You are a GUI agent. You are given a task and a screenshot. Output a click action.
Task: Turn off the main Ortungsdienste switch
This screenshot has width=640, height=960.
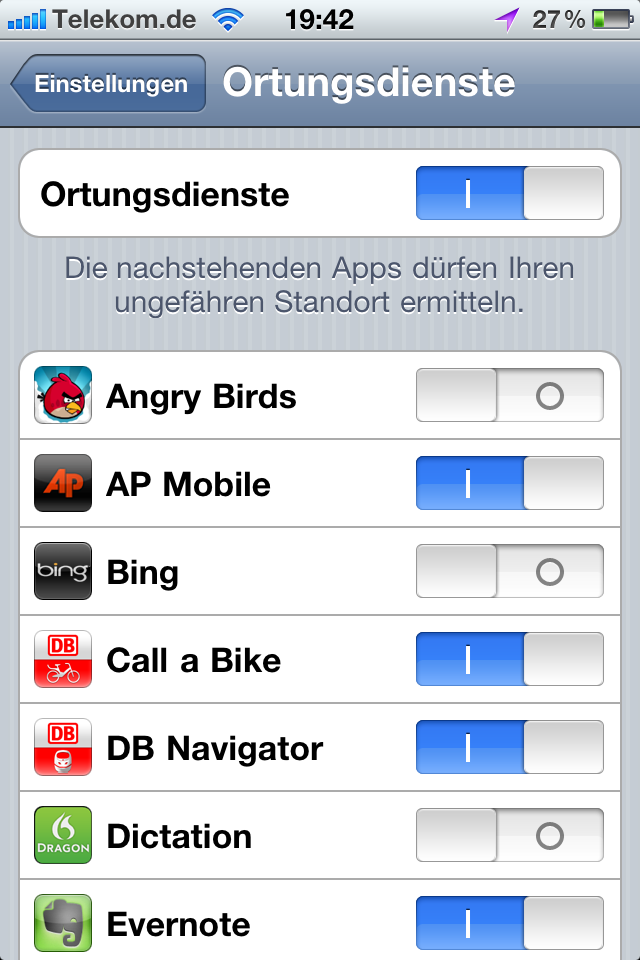pyautogui.click(x=509, y=193)
